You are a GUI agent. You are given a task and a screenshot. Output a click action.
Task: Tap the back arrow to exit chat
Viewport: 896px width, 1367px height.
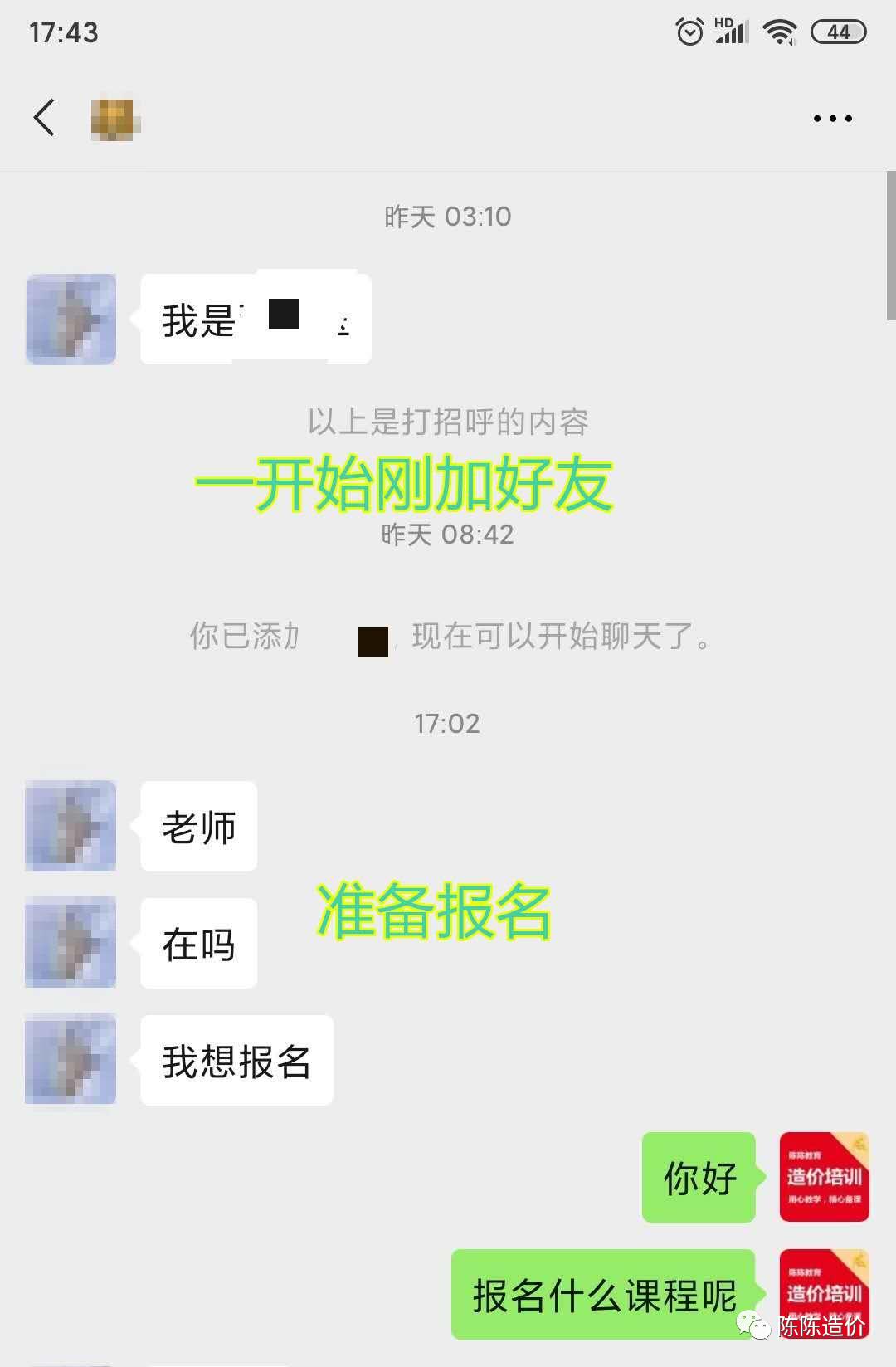[x=43, y=117]
